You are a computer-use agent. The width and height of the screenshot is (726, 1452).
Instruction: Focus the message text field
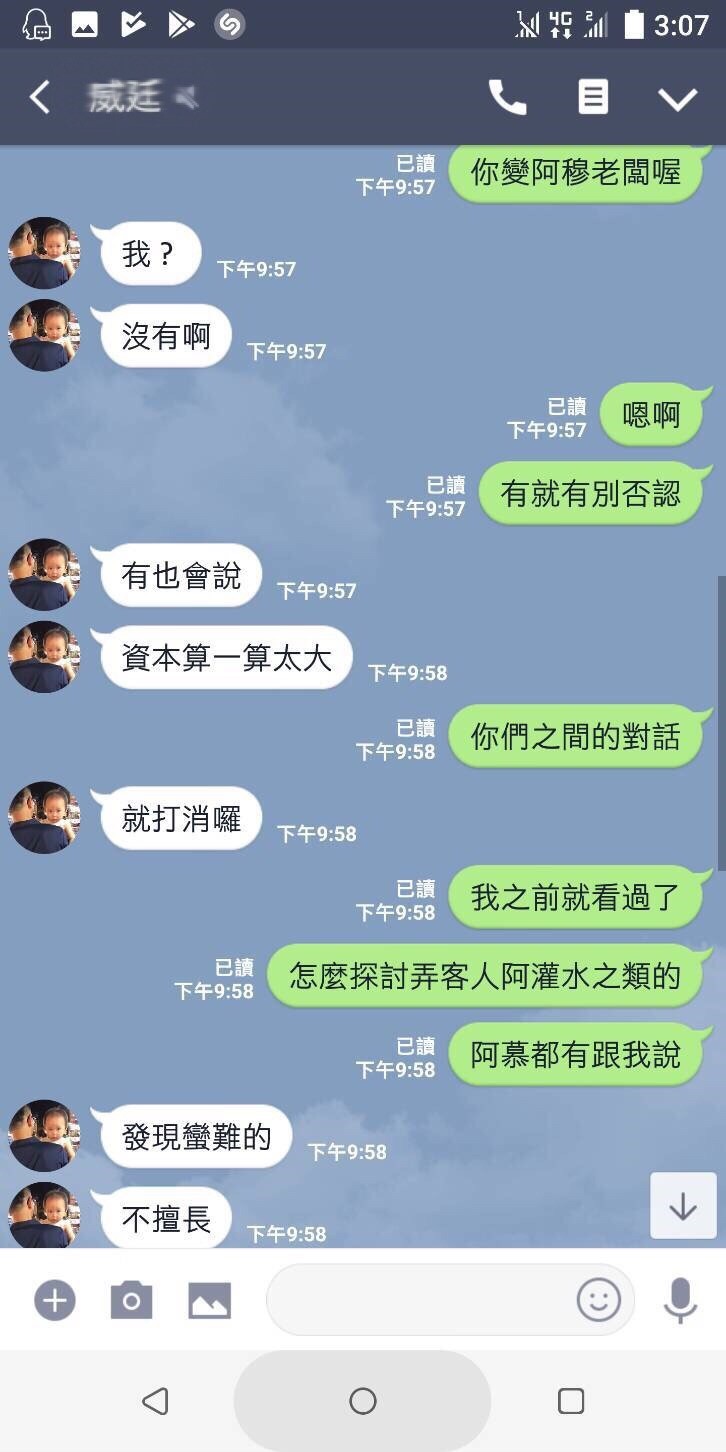tap(420, 1300)
